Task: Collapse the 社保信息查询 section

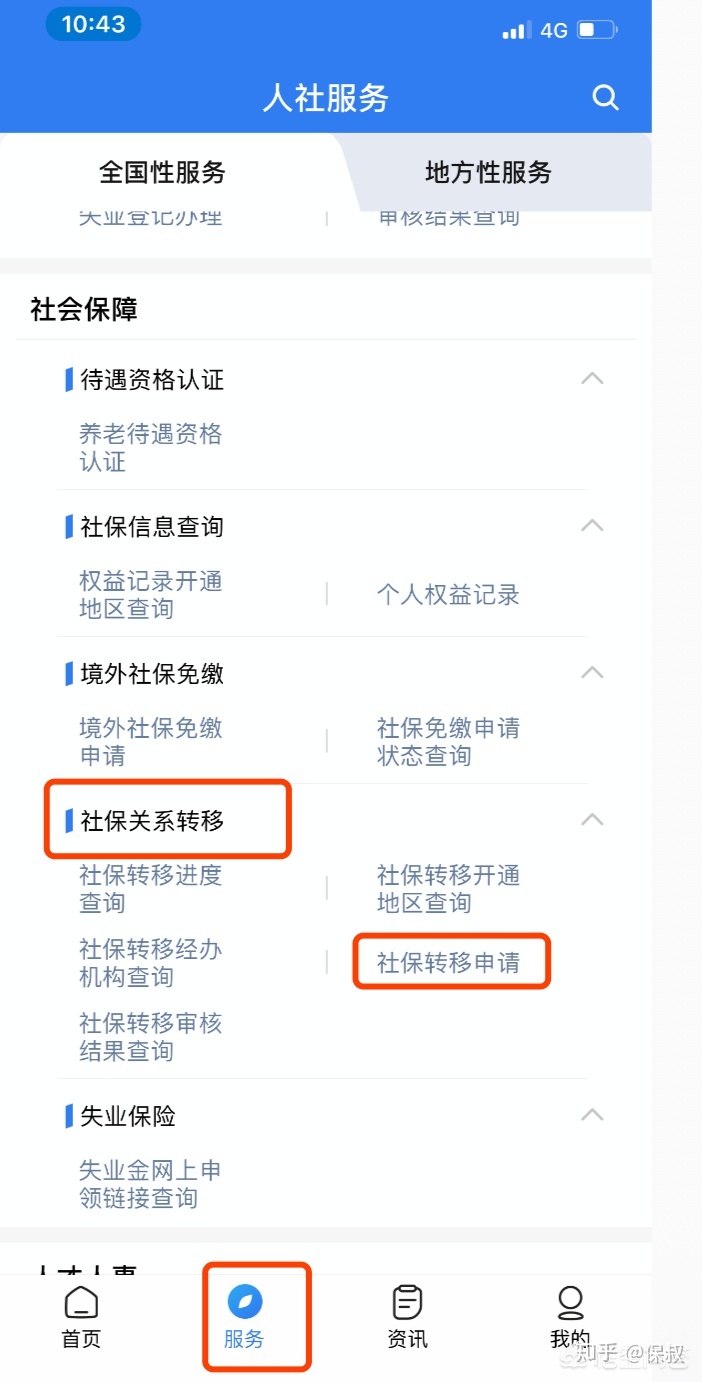Action: [x=592, y=526]
